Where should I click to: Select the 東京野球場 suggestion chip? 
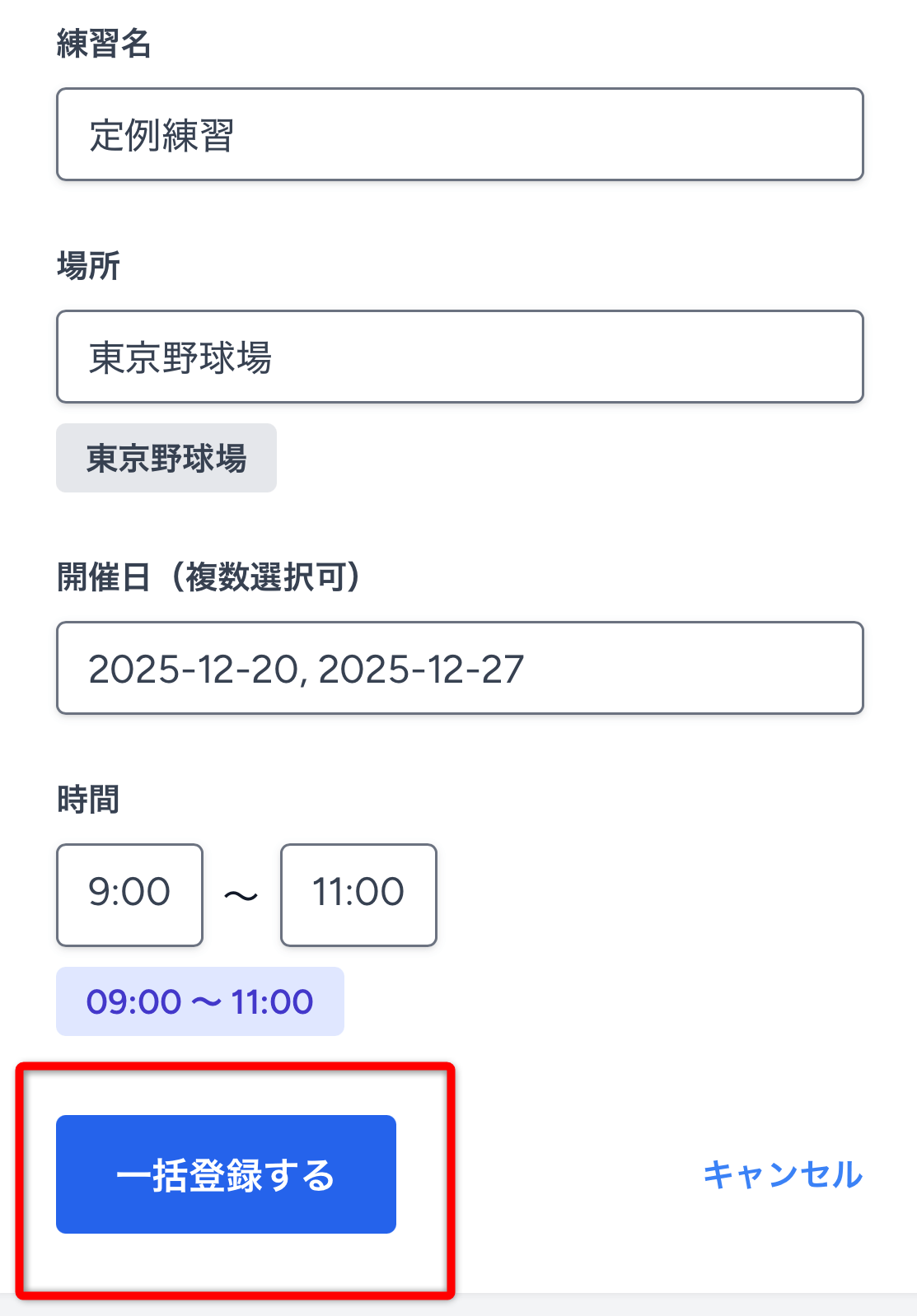166,458
